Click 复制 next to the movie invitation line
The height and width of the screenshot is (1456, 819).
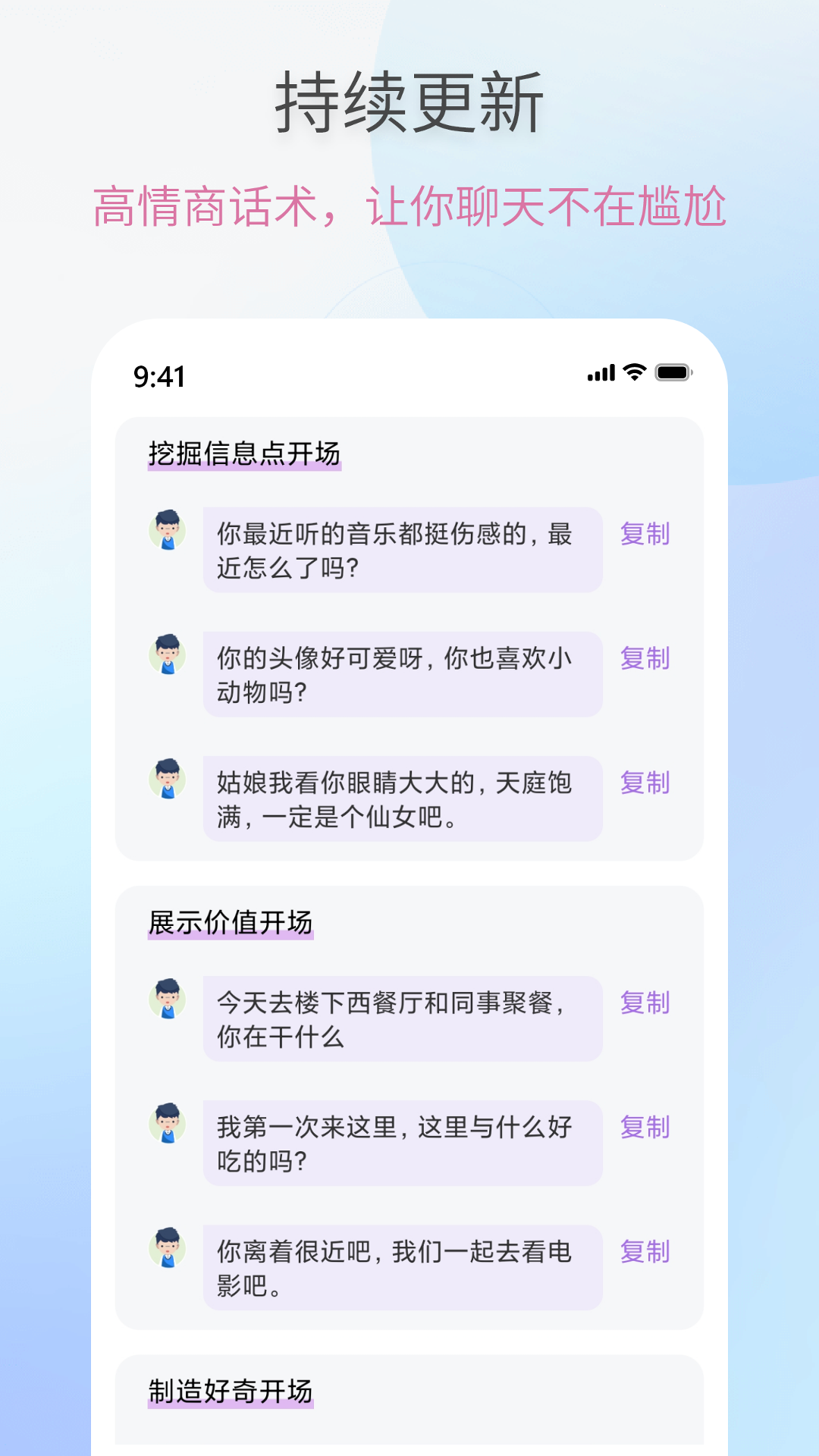coord(645,1251)
